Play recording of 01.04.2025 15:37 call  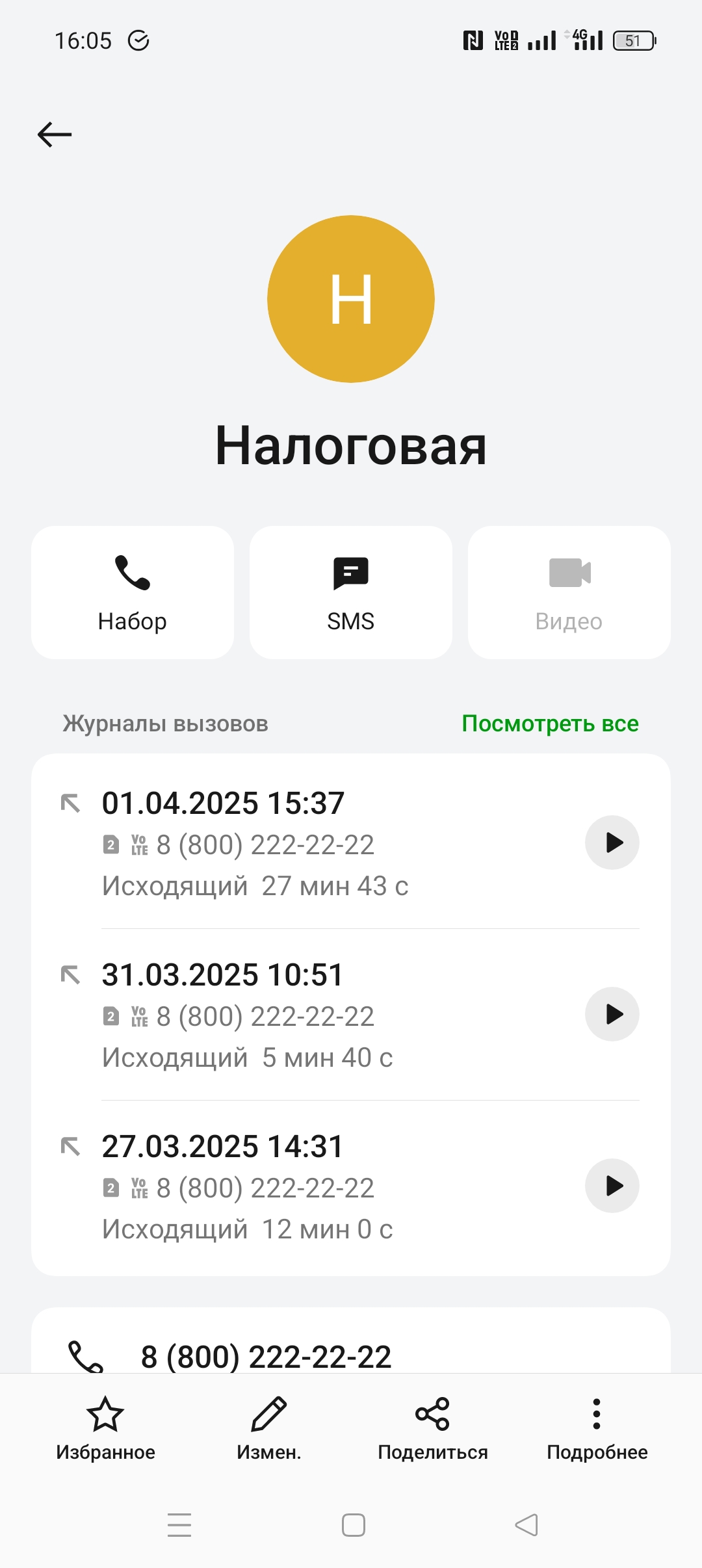(x=612, y=843)
